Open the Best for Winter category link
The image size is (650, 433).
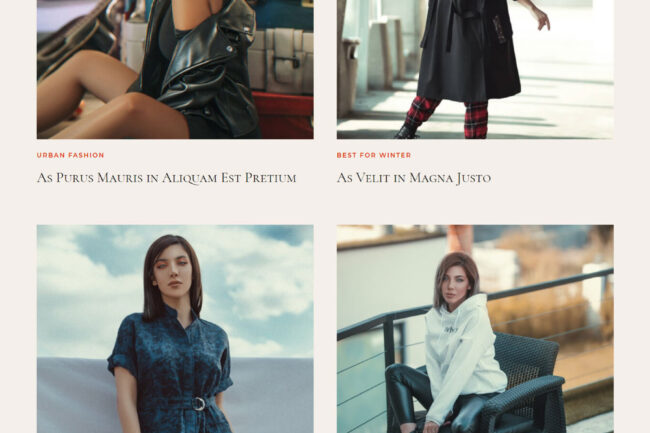point(373,155)
